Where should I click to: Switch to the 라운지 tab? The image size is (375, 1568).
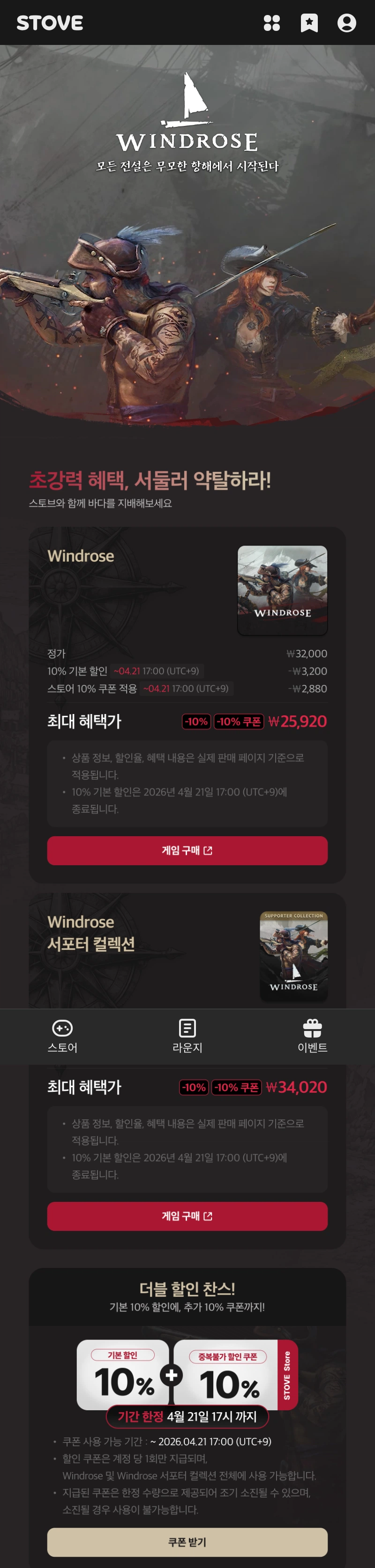pos(187,1036)
